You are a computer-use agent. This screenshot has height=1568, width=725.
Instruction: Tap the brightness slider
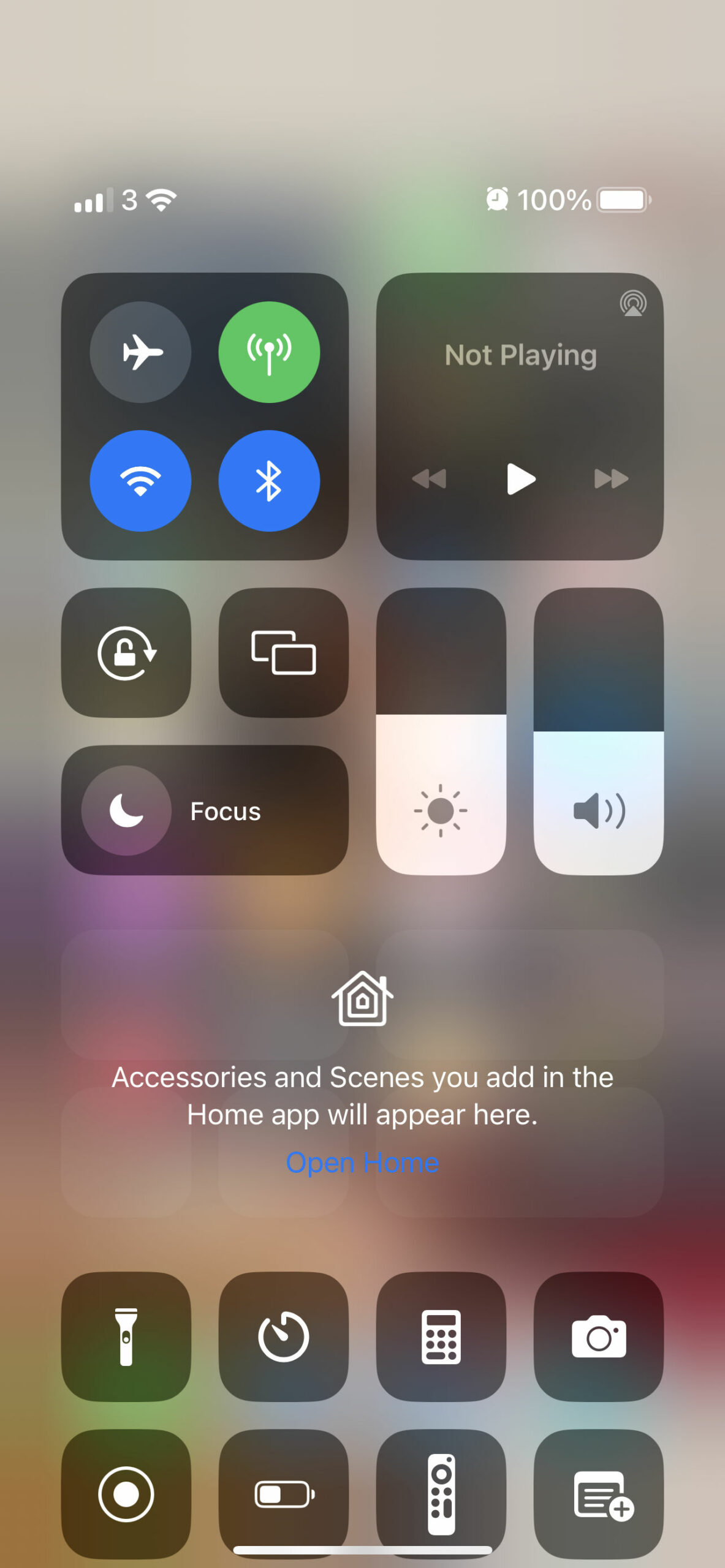[441, 731]
